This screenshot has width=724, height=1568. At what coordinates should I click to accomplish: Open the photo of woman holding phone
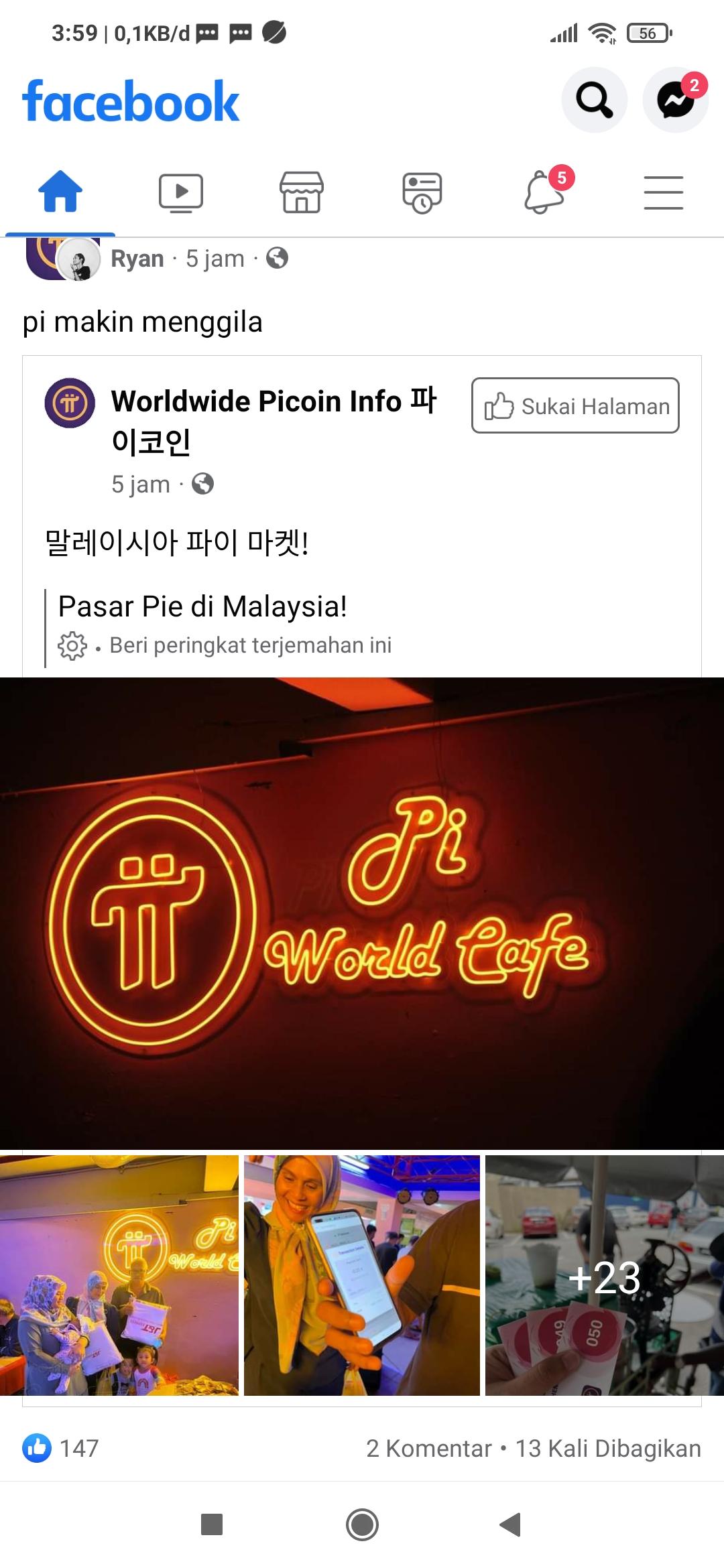362,1275
